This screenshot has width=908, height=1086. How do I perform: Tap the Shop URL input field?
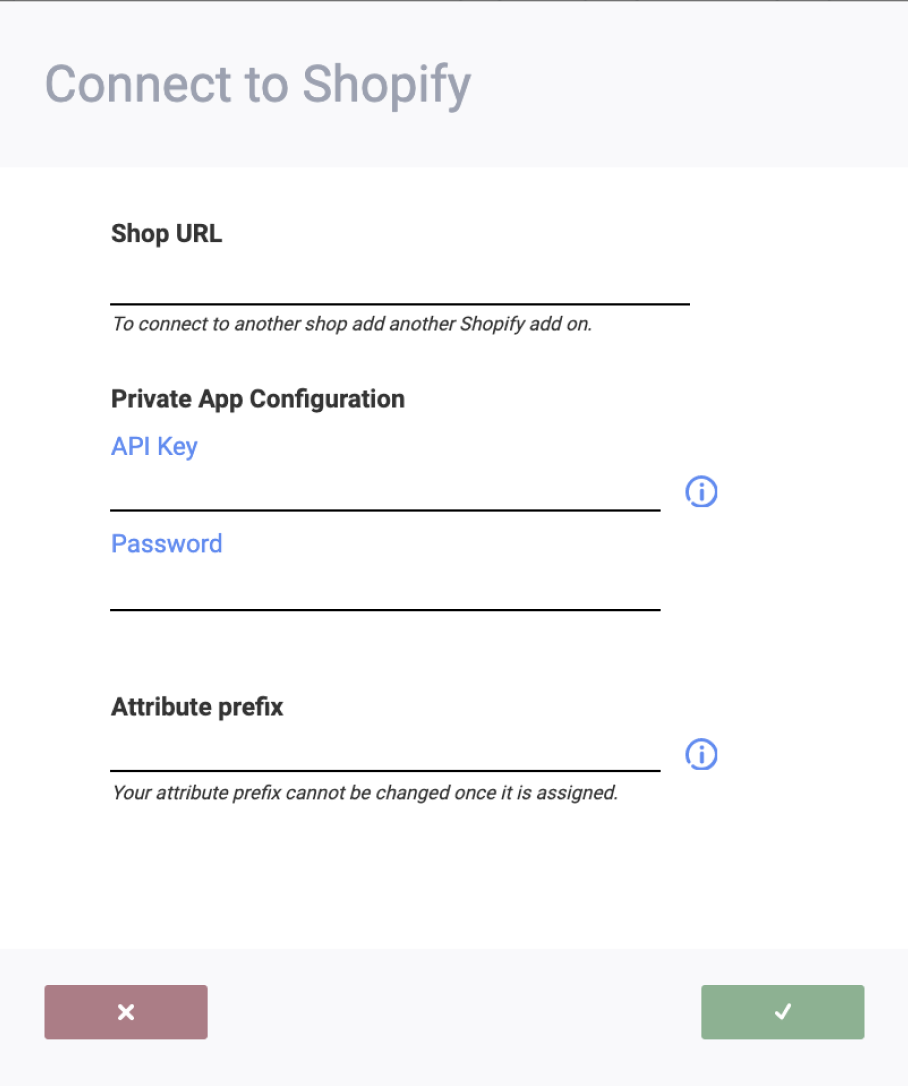tap(400, 284)
